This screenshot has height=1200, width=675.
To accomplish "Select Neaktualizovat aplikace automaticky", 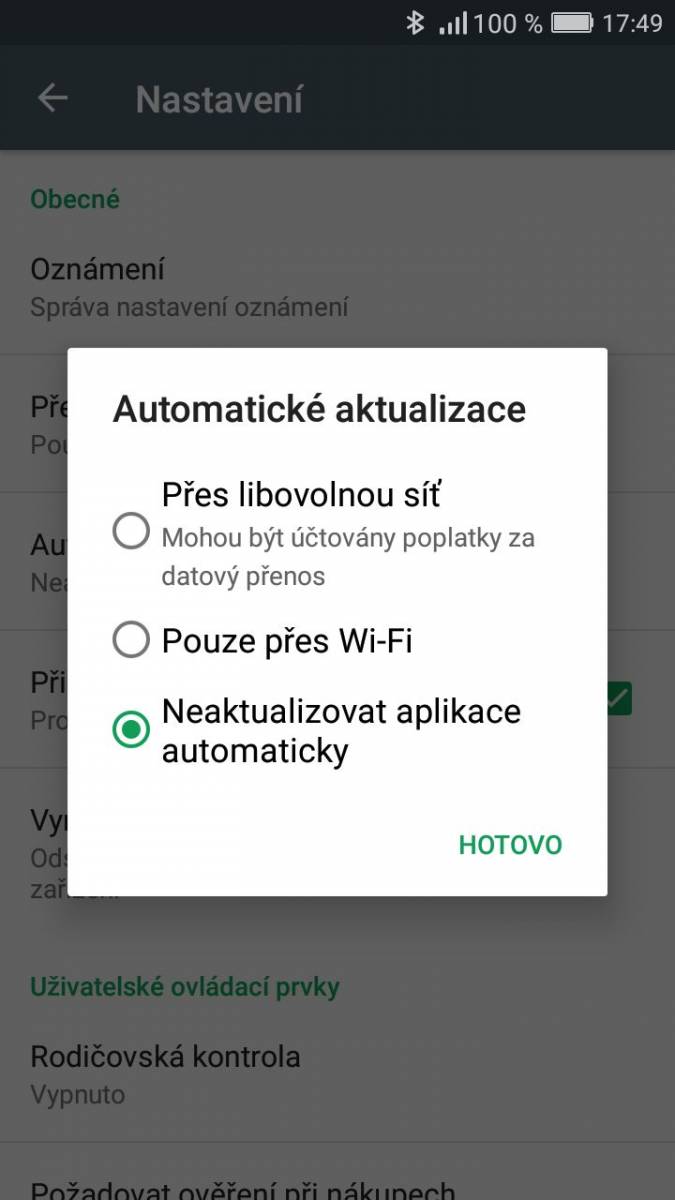I will 337,729.
